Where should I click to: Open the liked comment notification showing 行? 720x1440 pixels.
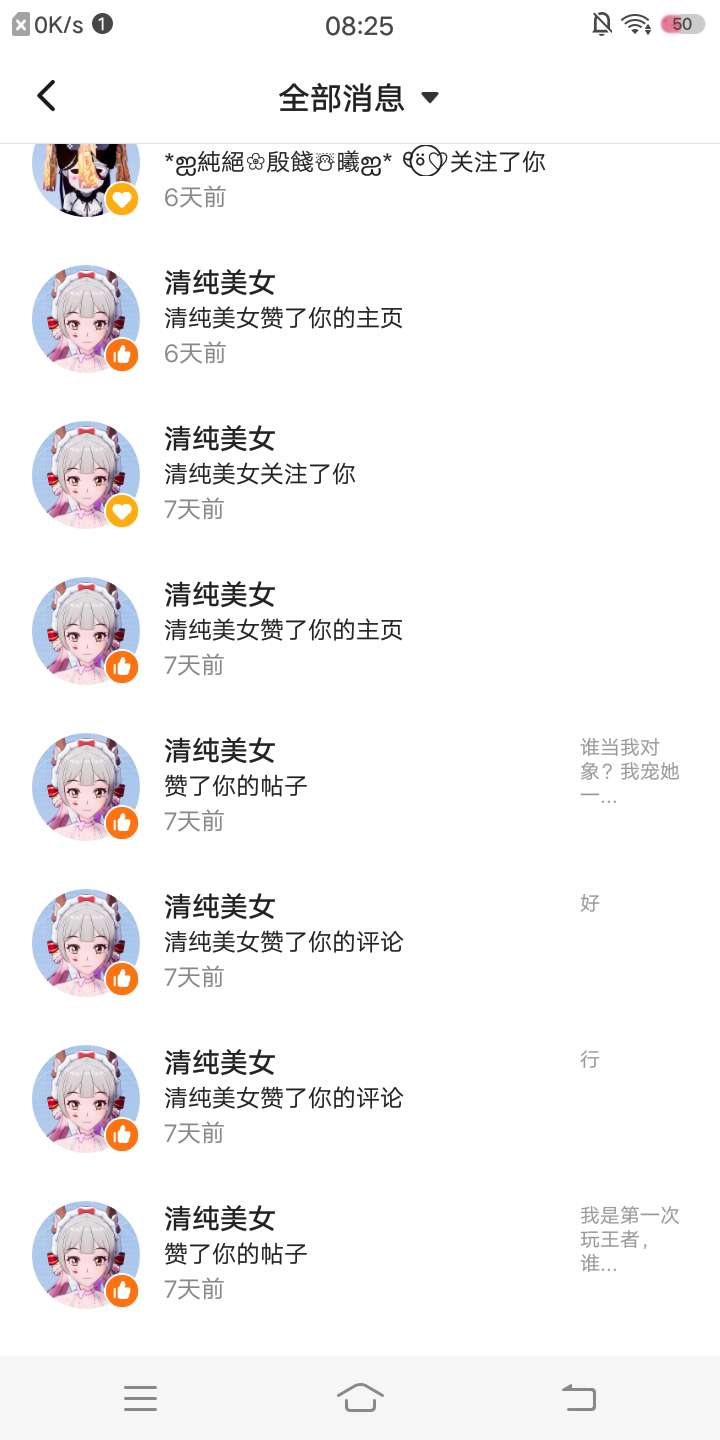(360, 1098)
